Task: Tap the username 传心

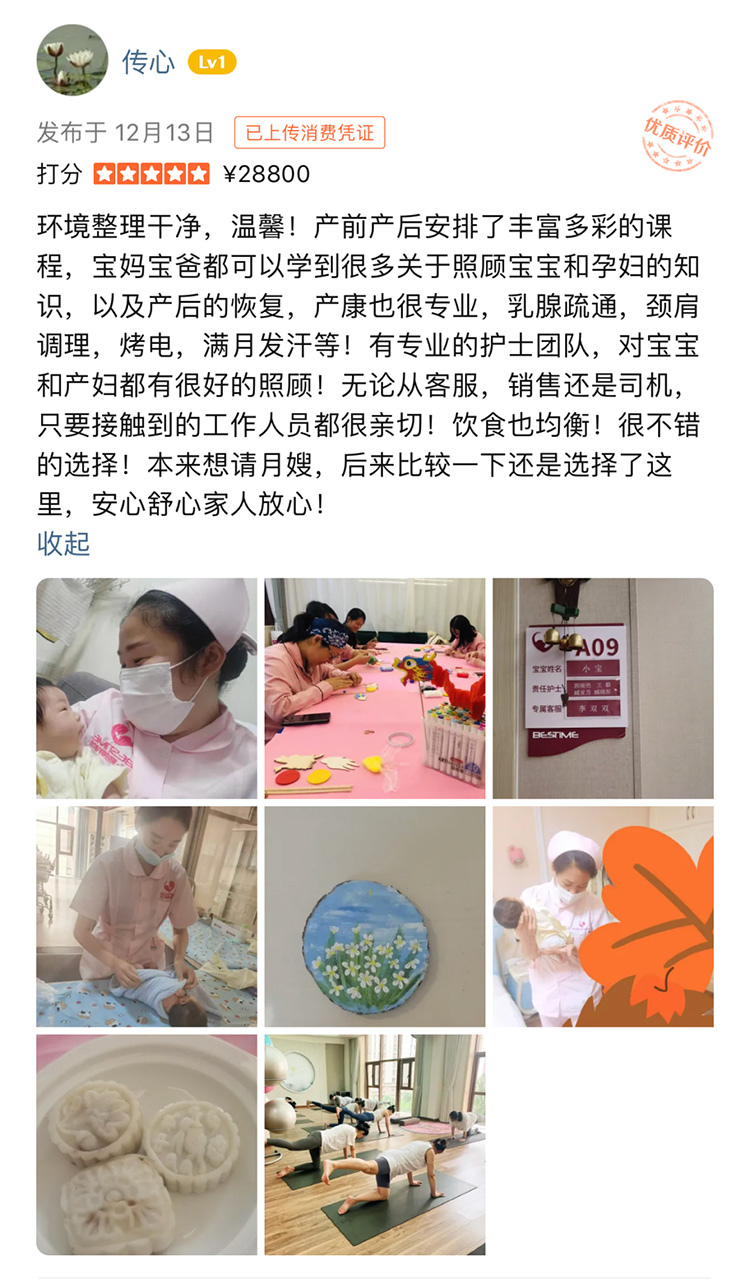Action: point(148,62)
